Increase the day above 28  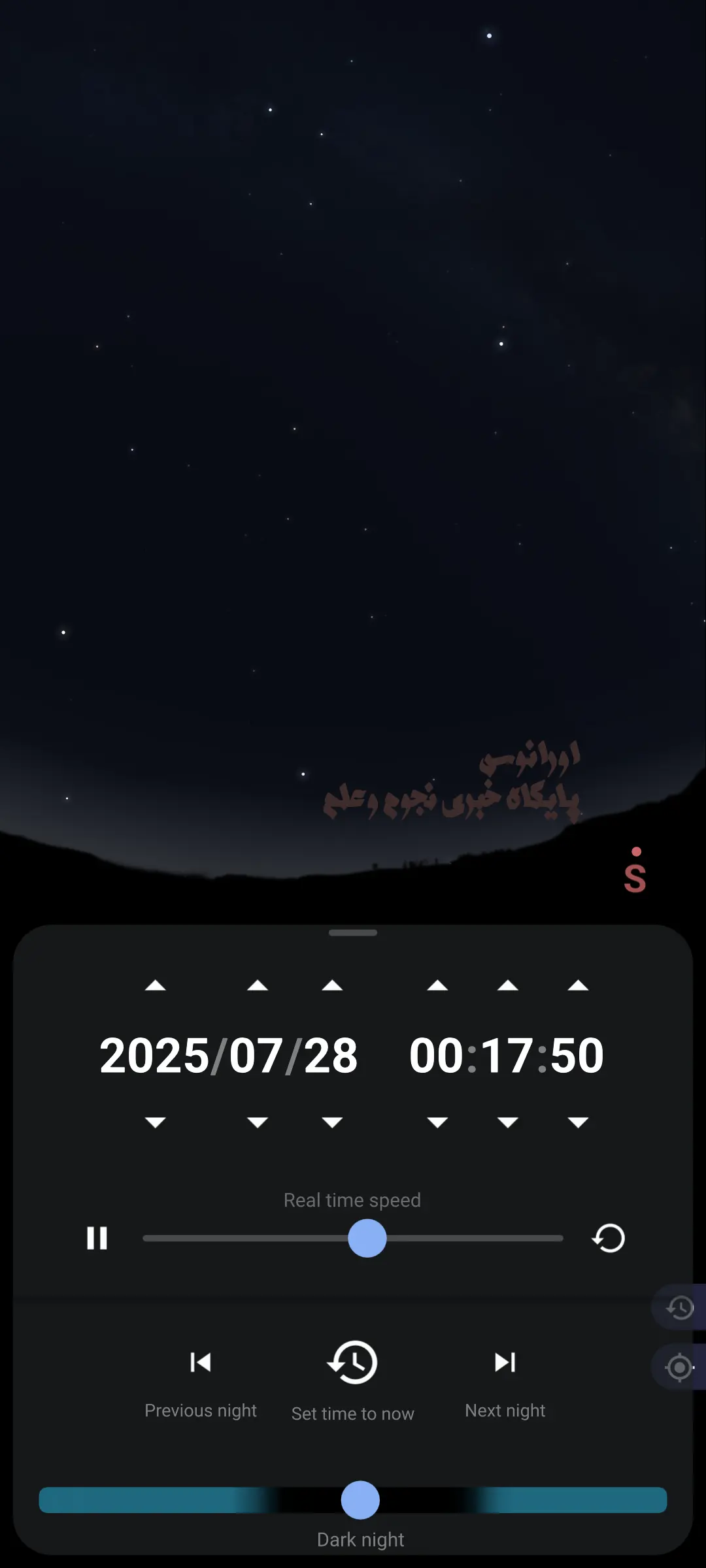[332, 986]
